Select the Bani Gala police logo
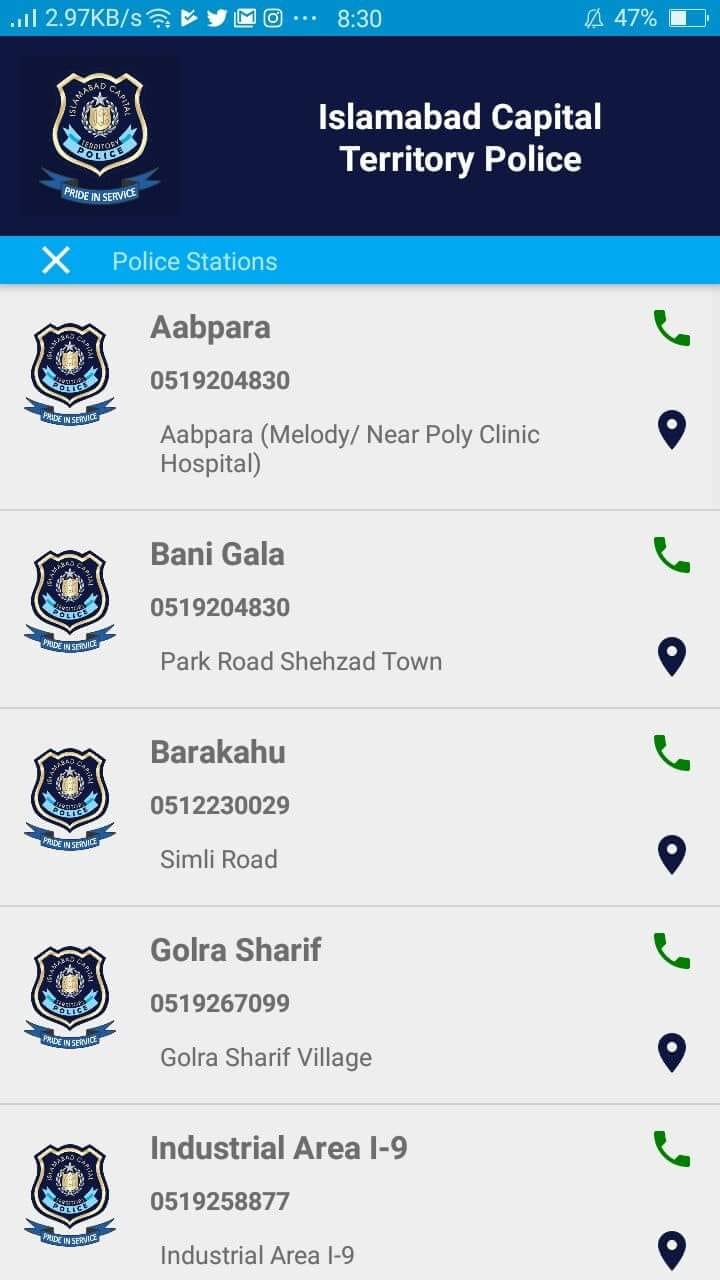Screen dimensions: 720x1280 pyautogui.click(x=69, y=599)
